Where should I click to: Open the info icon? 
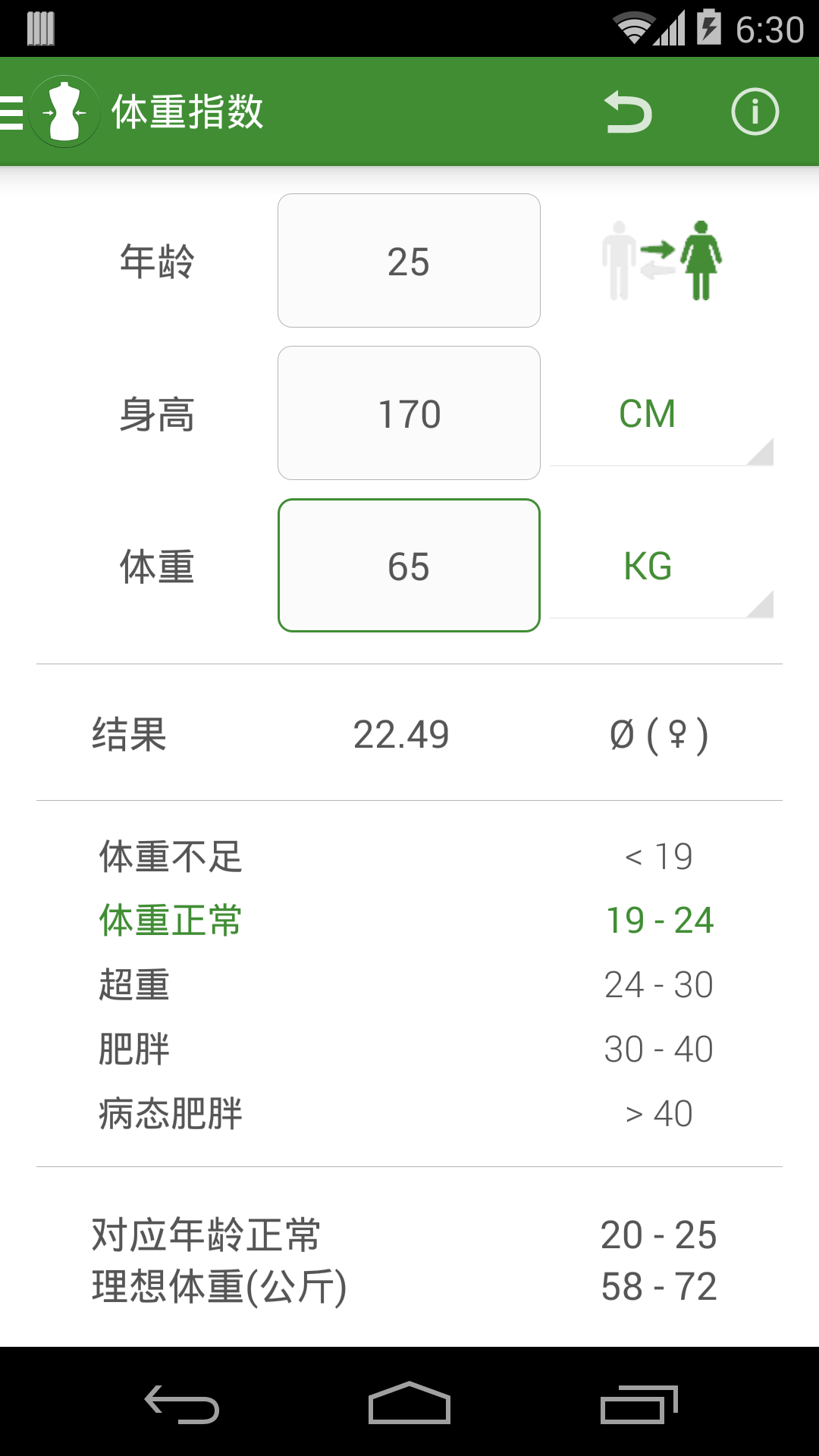pos(755,112)
